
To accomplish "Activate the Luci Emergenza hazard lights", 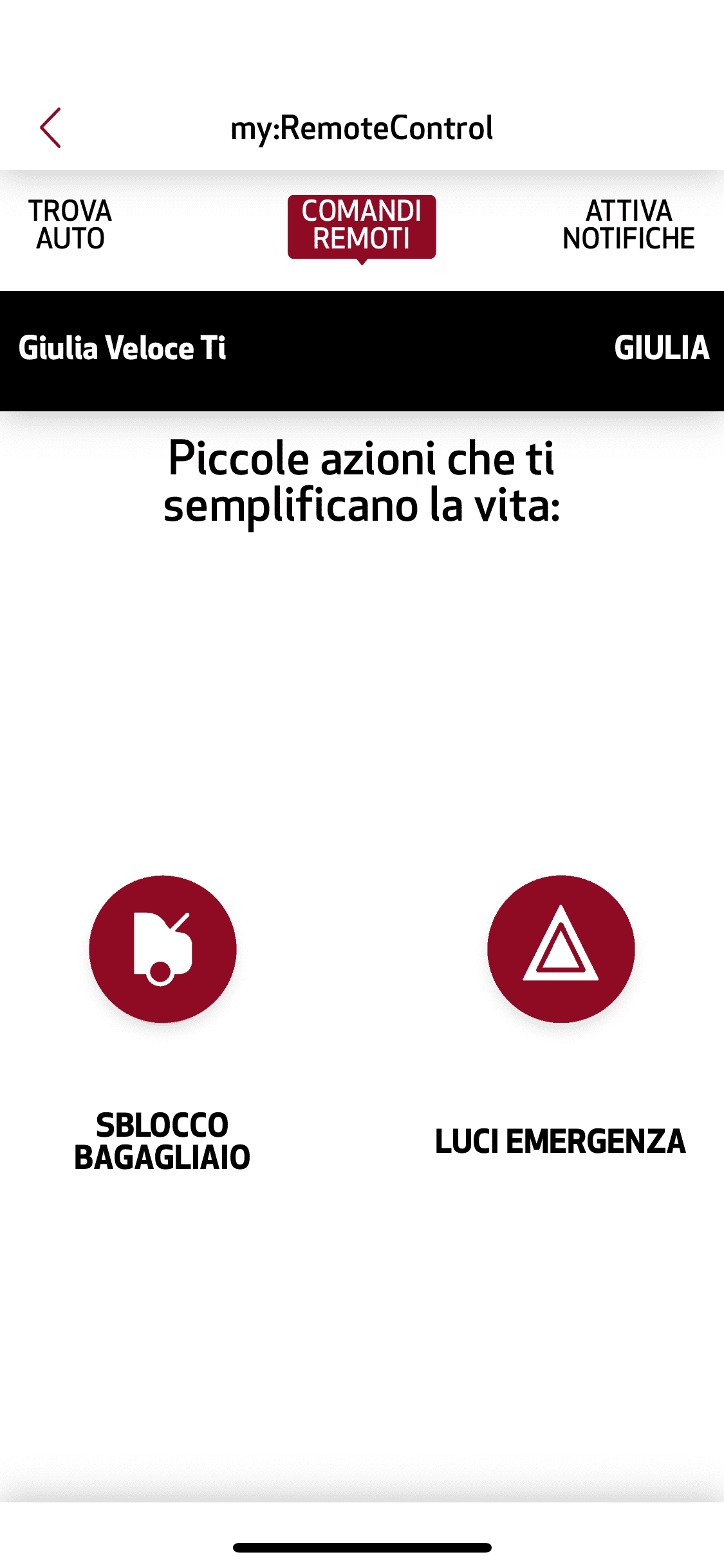I will tap(561, 949).
